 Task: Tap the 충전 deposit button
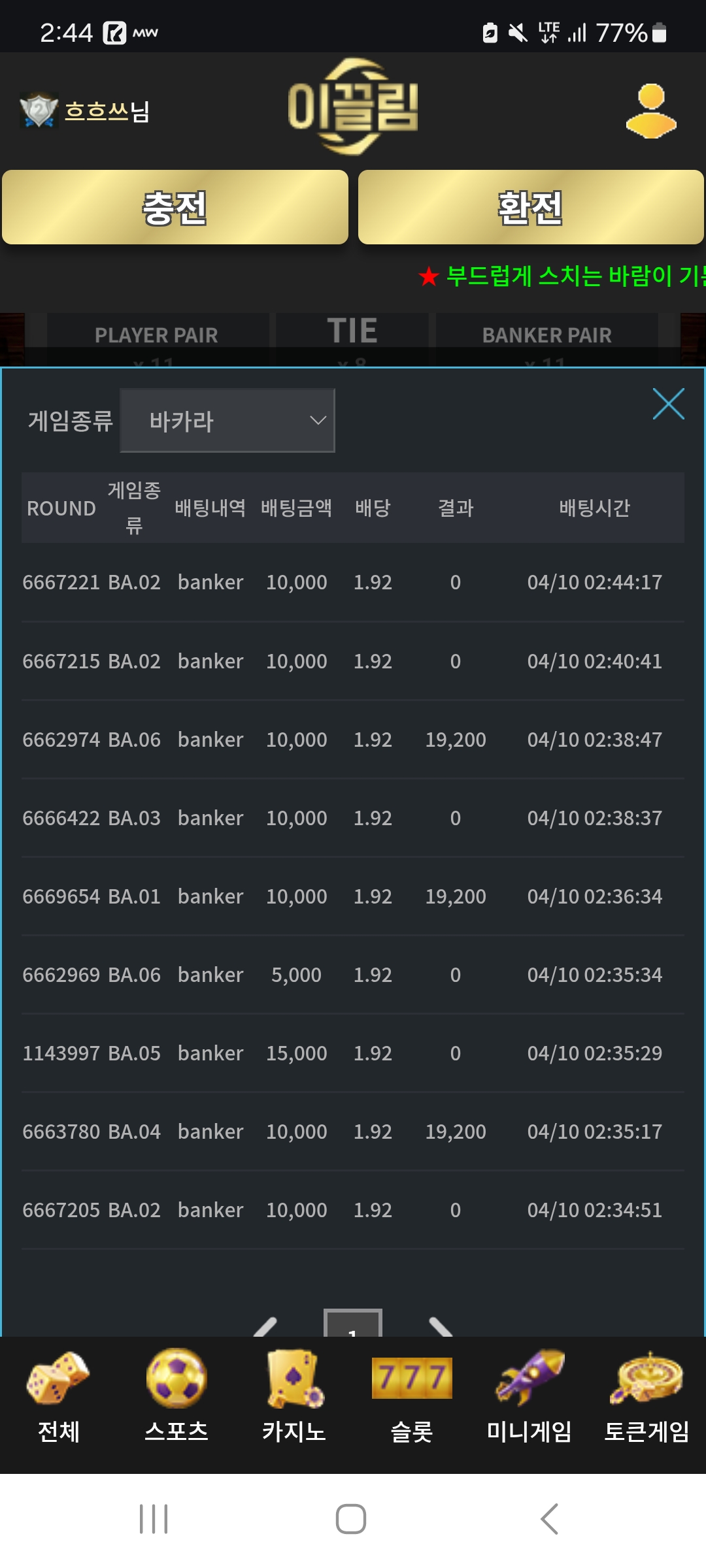[175, 207]
